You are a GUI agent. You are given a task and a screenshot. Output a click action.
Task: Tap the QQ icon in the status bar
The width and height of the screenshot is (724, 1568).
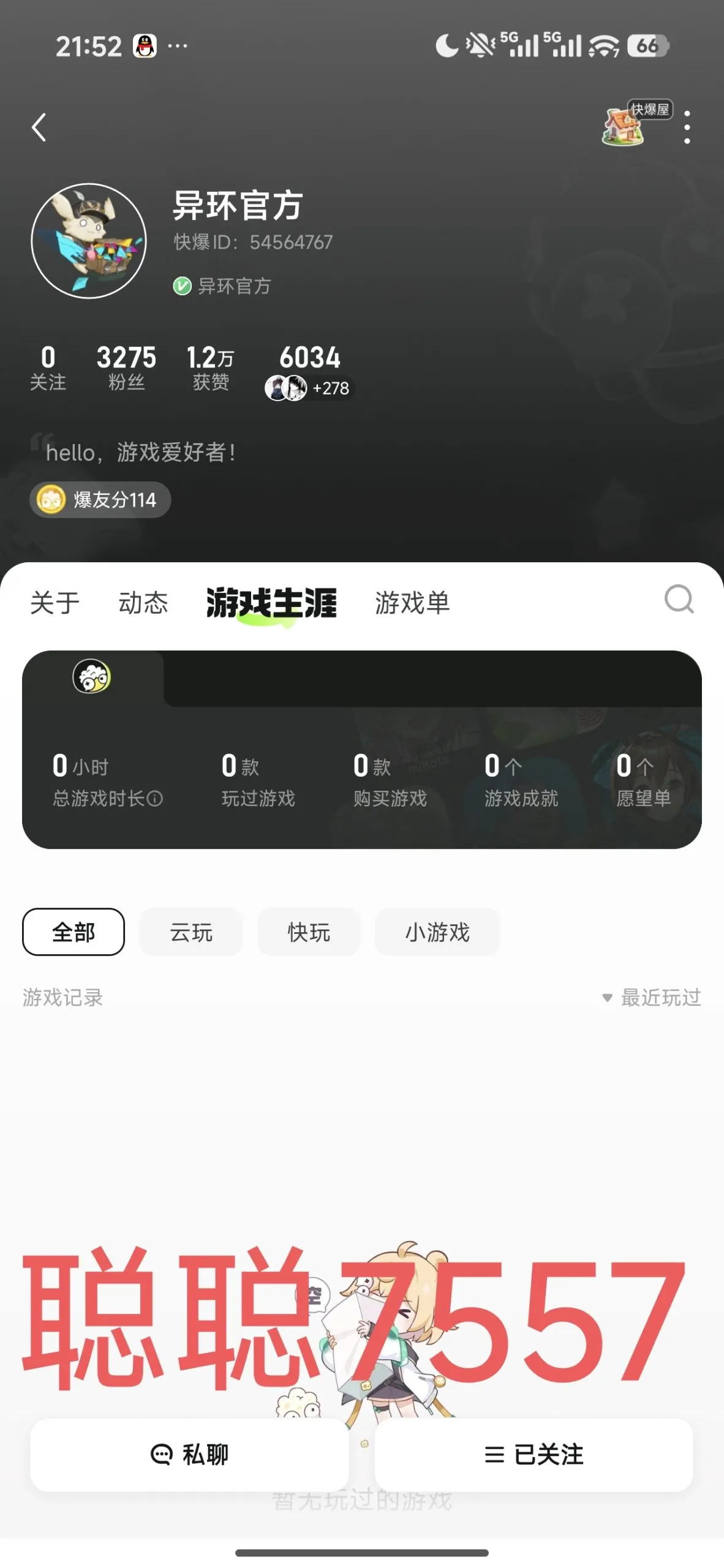point(142,45)
